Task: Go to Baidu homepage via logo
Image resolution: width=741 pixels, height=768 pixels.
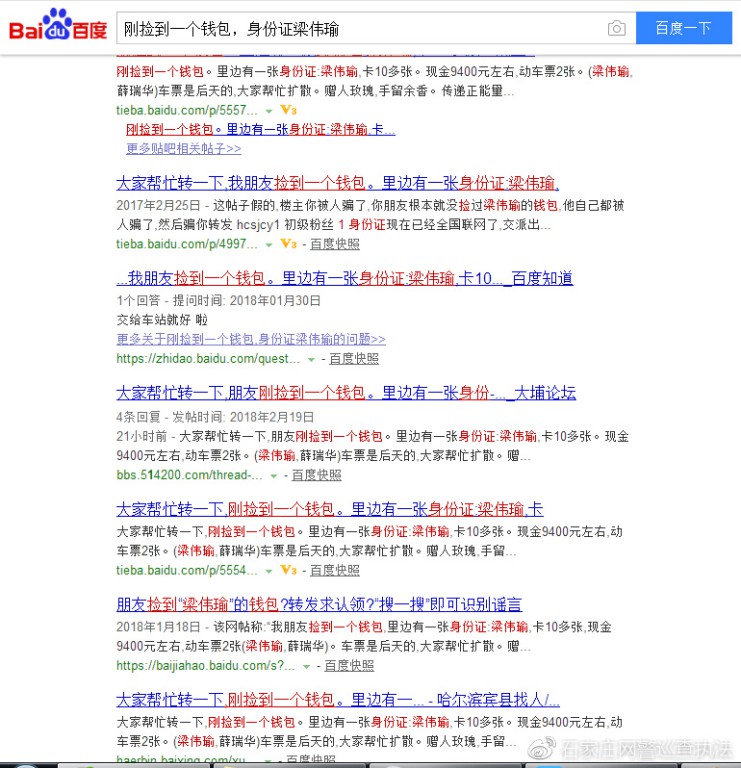Action: pos(58,26)
